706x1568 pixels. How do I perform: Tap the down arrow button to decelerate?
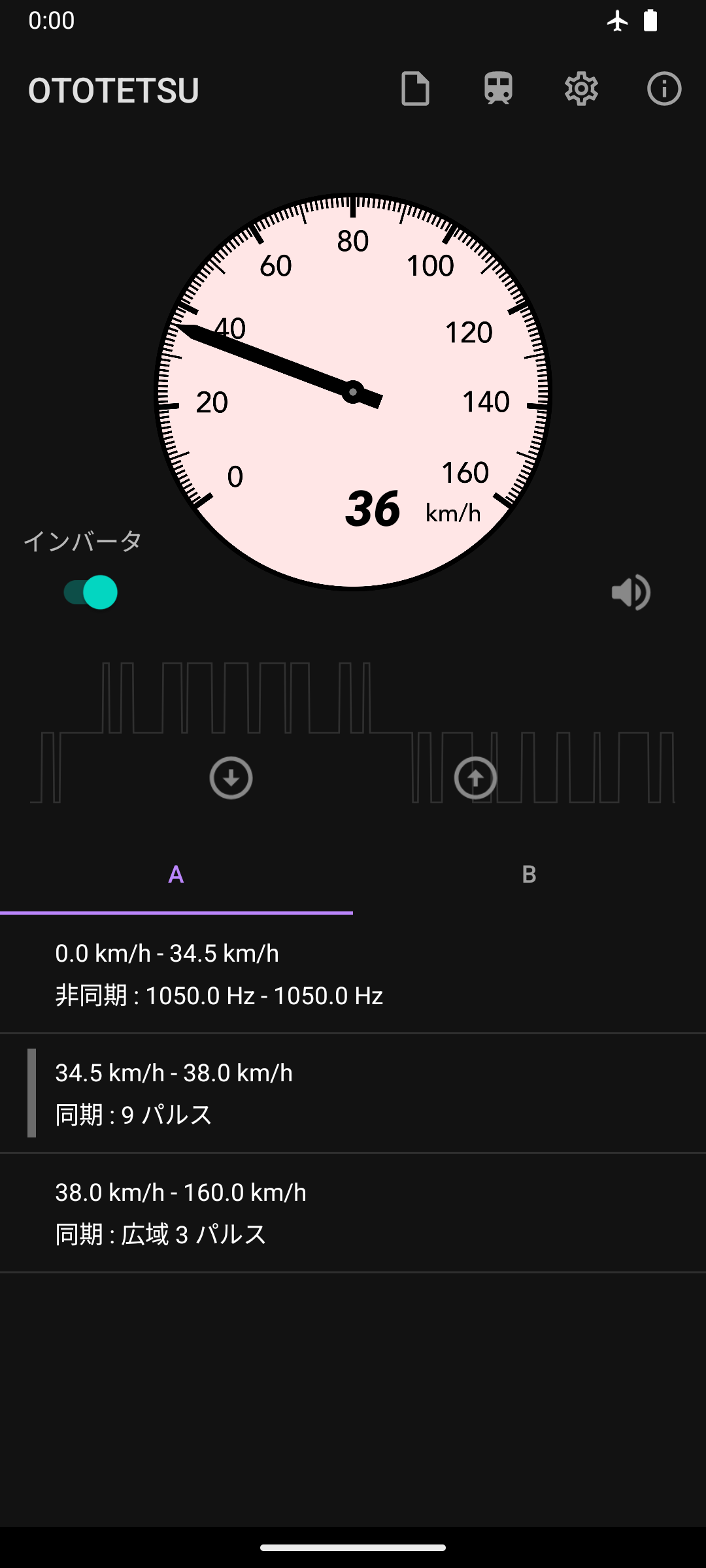click(231, 778)
